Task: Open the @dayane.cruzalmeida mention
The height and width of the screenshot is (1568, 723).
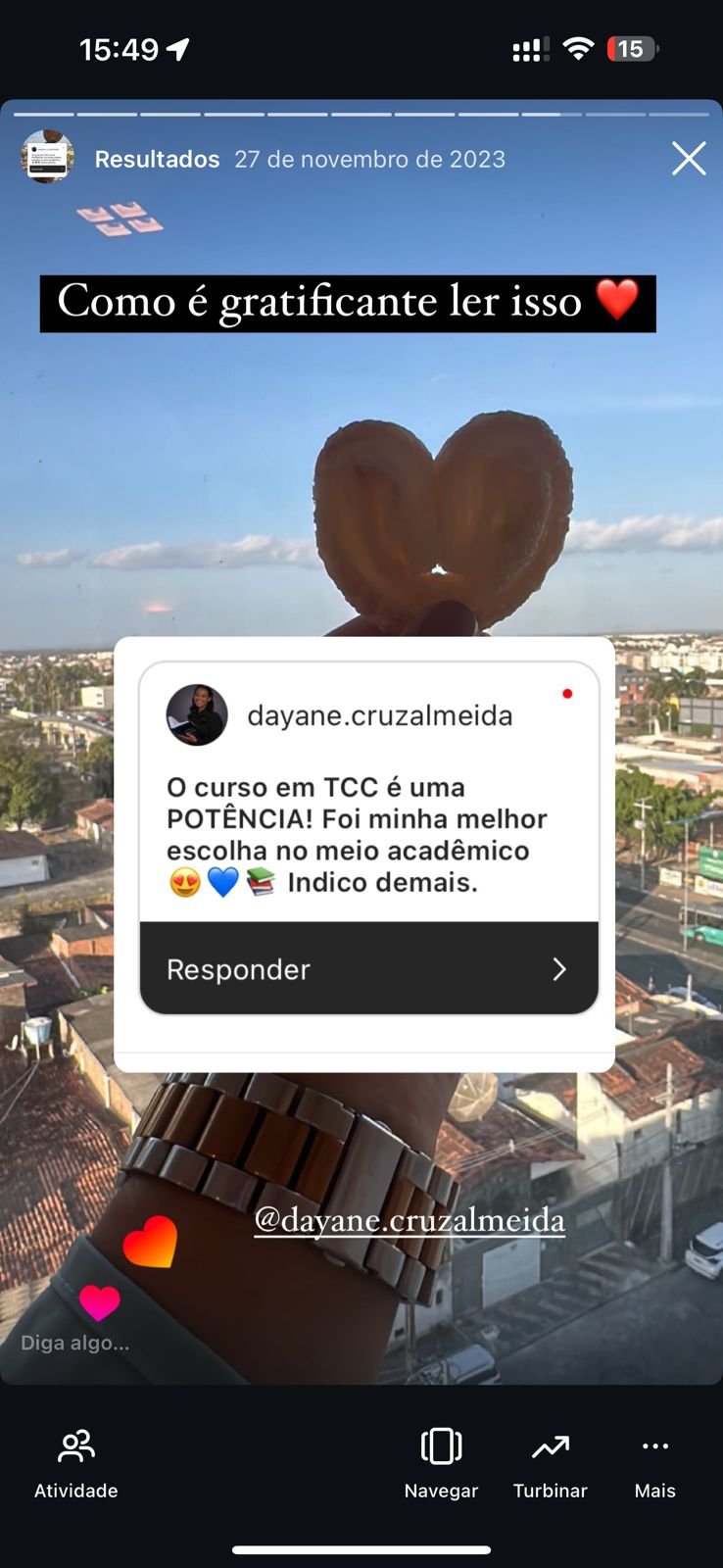Action: tap(410, 1220)
